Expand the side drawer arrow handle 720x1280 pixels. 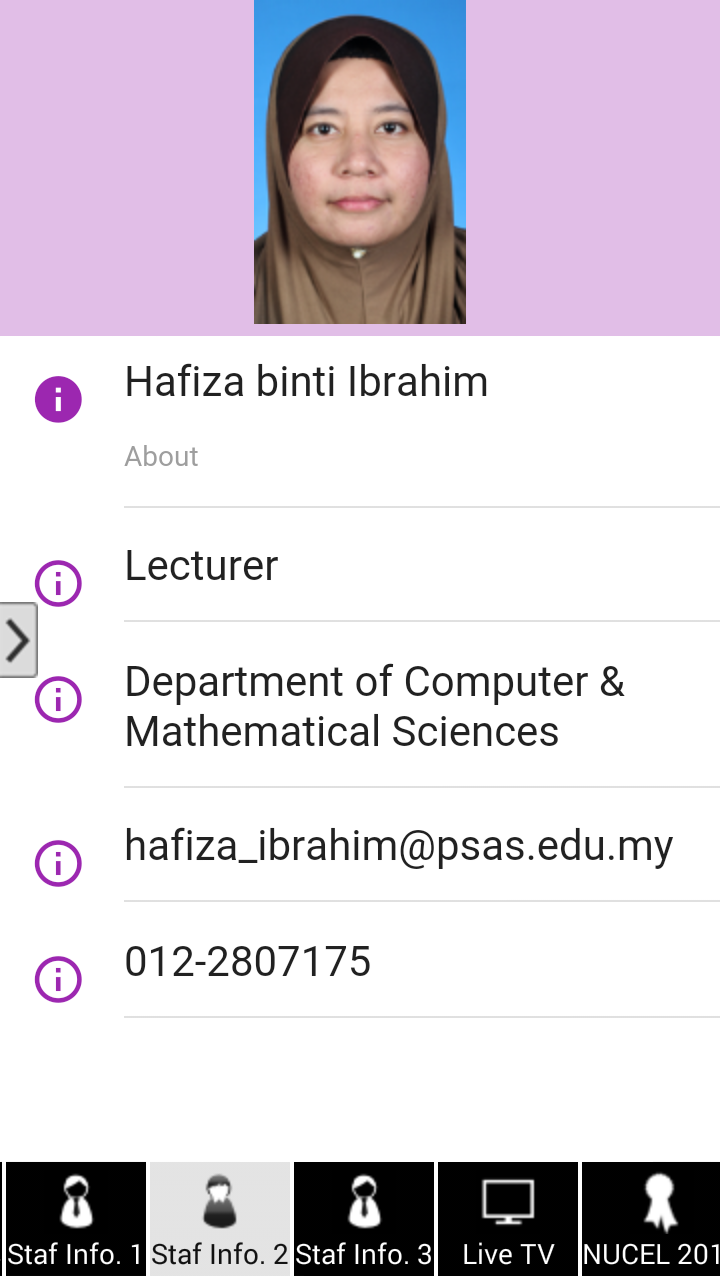coord(18,640)
